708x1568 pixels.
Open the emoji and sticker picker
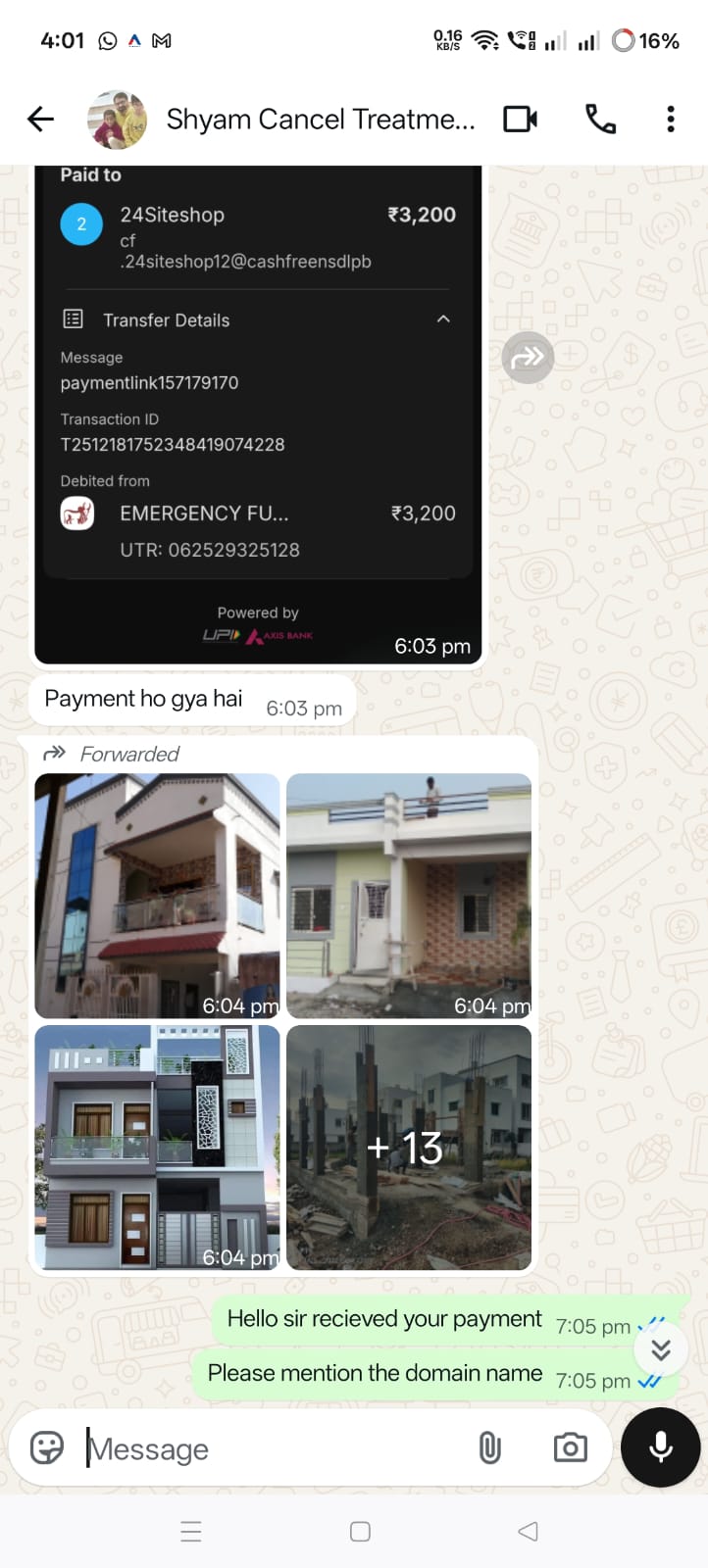coord(47,1447)
